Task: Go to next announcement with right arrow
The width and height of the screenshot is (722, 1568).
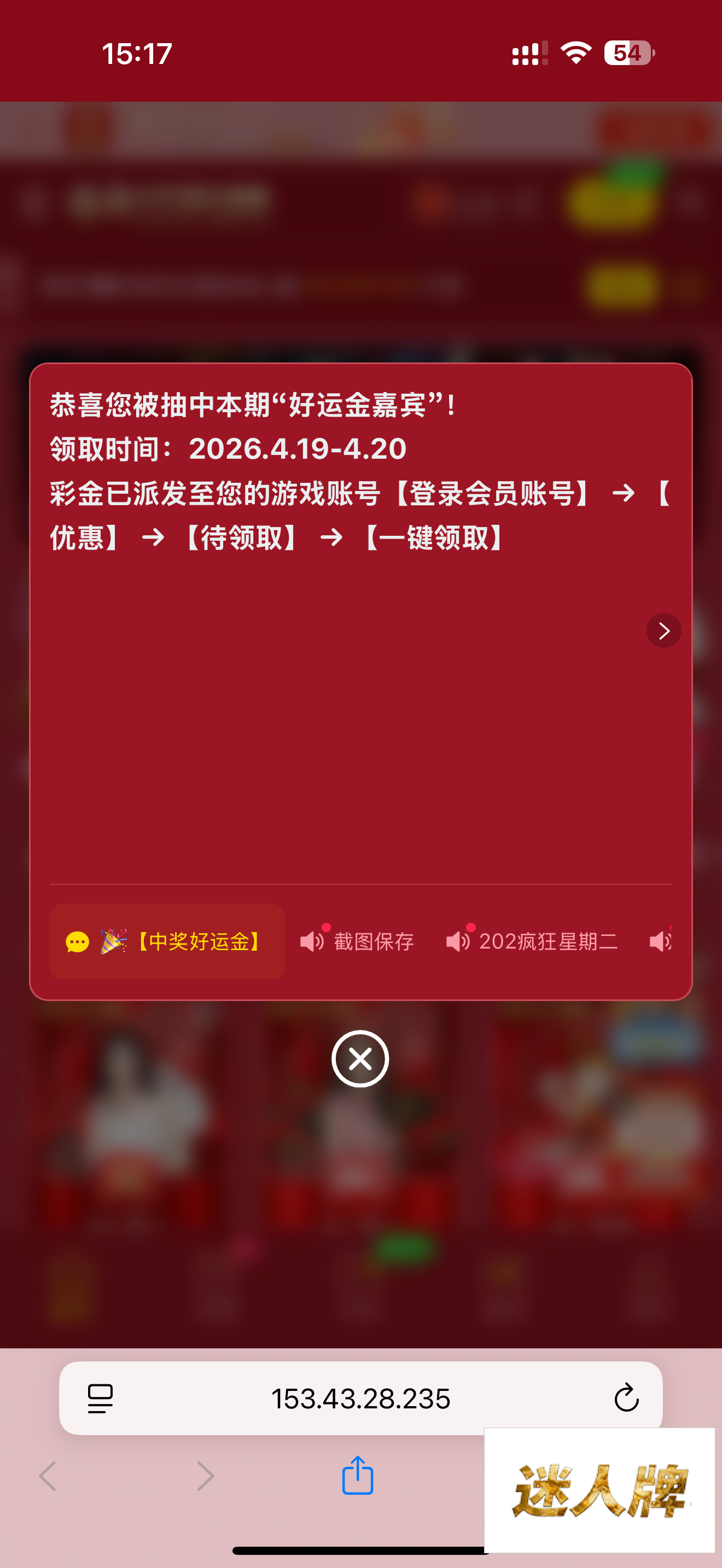Action: point(663,630)
